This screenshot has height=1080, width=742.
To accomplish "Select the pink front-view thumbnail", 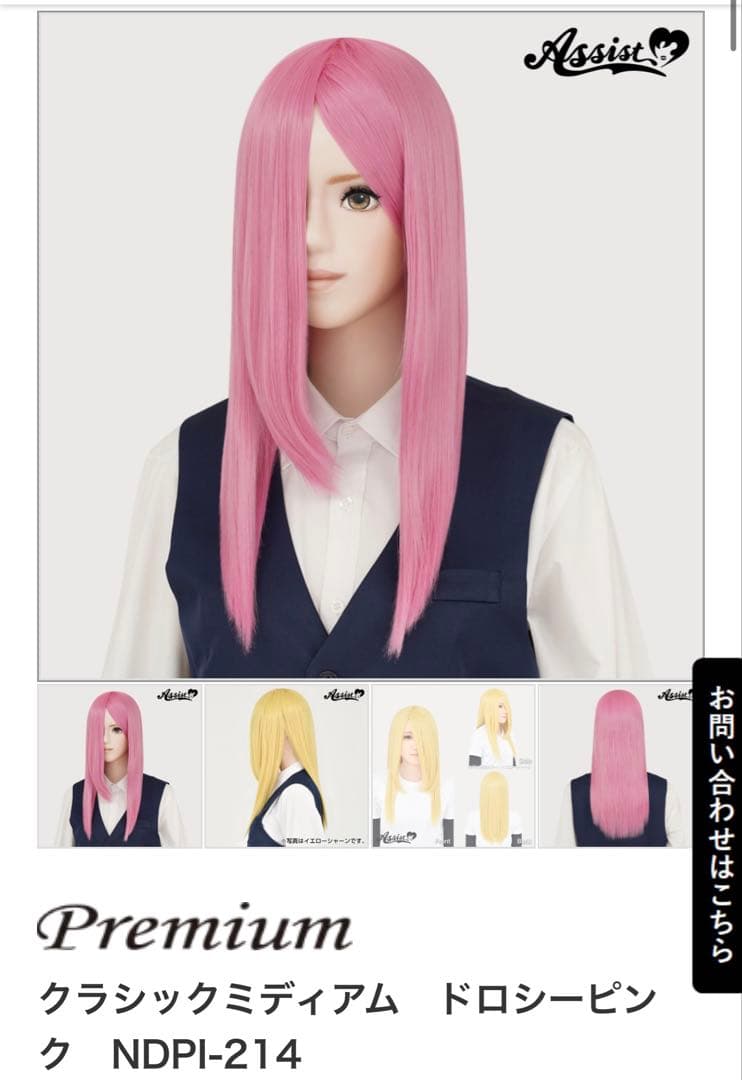I will (x=120, y=766).
